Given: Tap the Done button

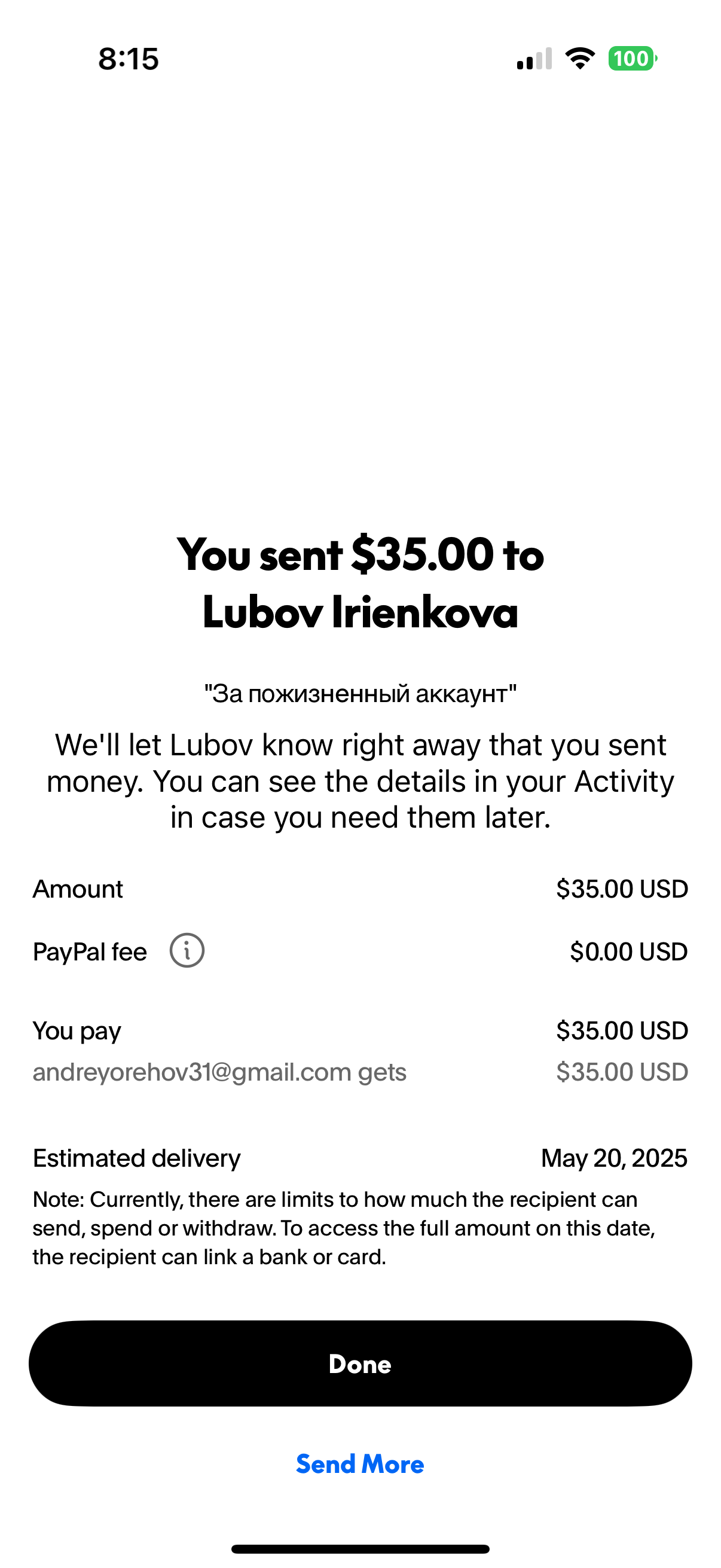Looking at the screenshot, I should click(x=360, y=1363).
